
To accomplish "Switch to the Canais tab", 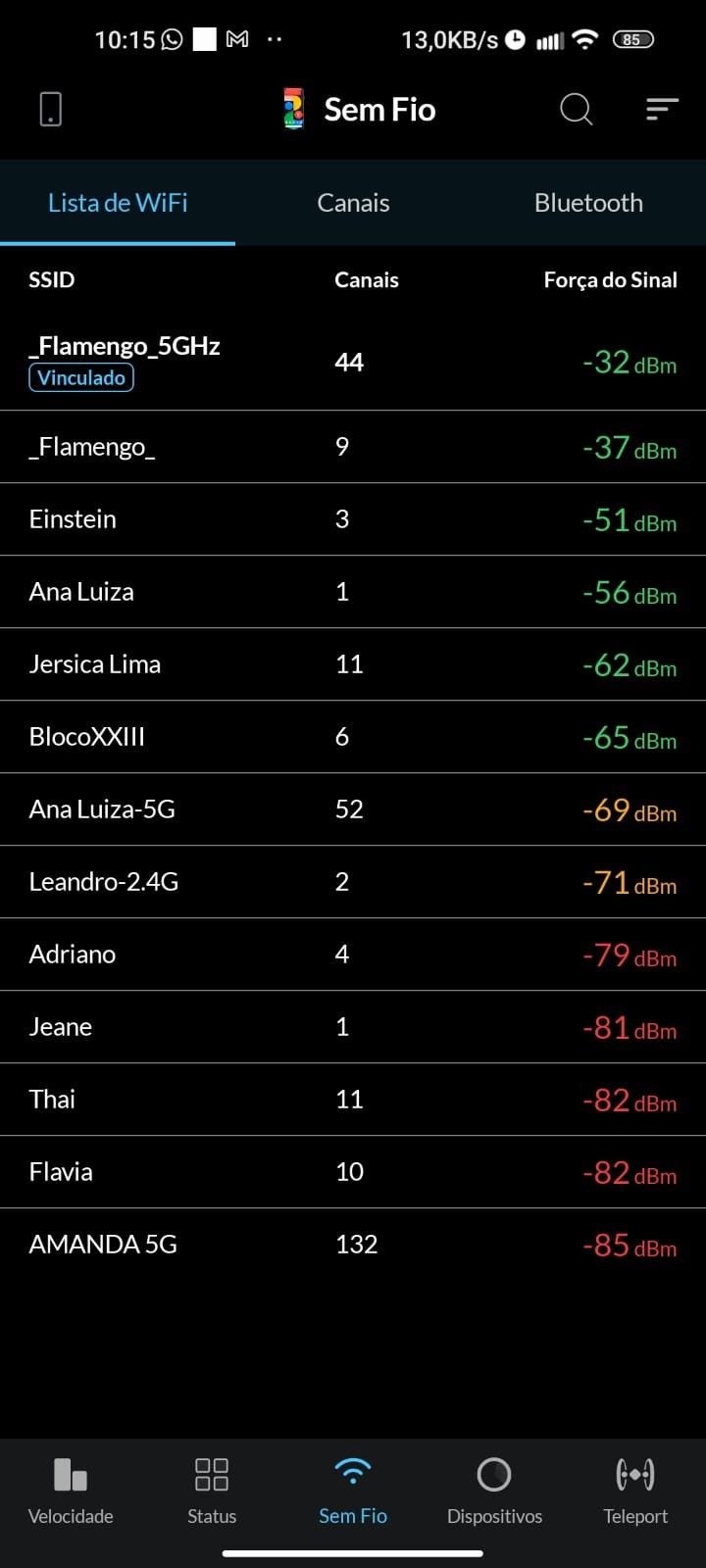I will pos(353,203).
